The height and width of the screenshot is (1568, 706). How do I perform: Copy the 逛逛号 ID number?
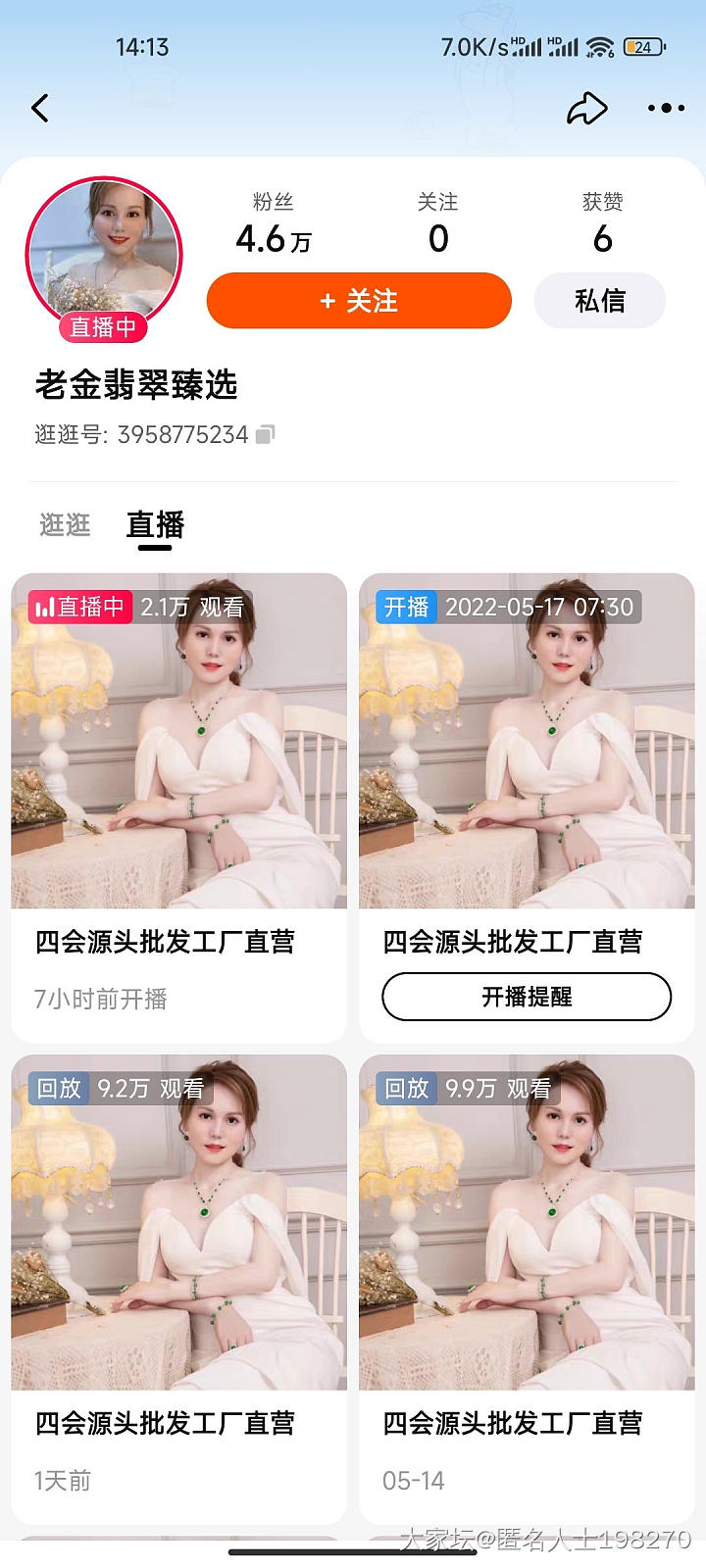coord(265,434)
